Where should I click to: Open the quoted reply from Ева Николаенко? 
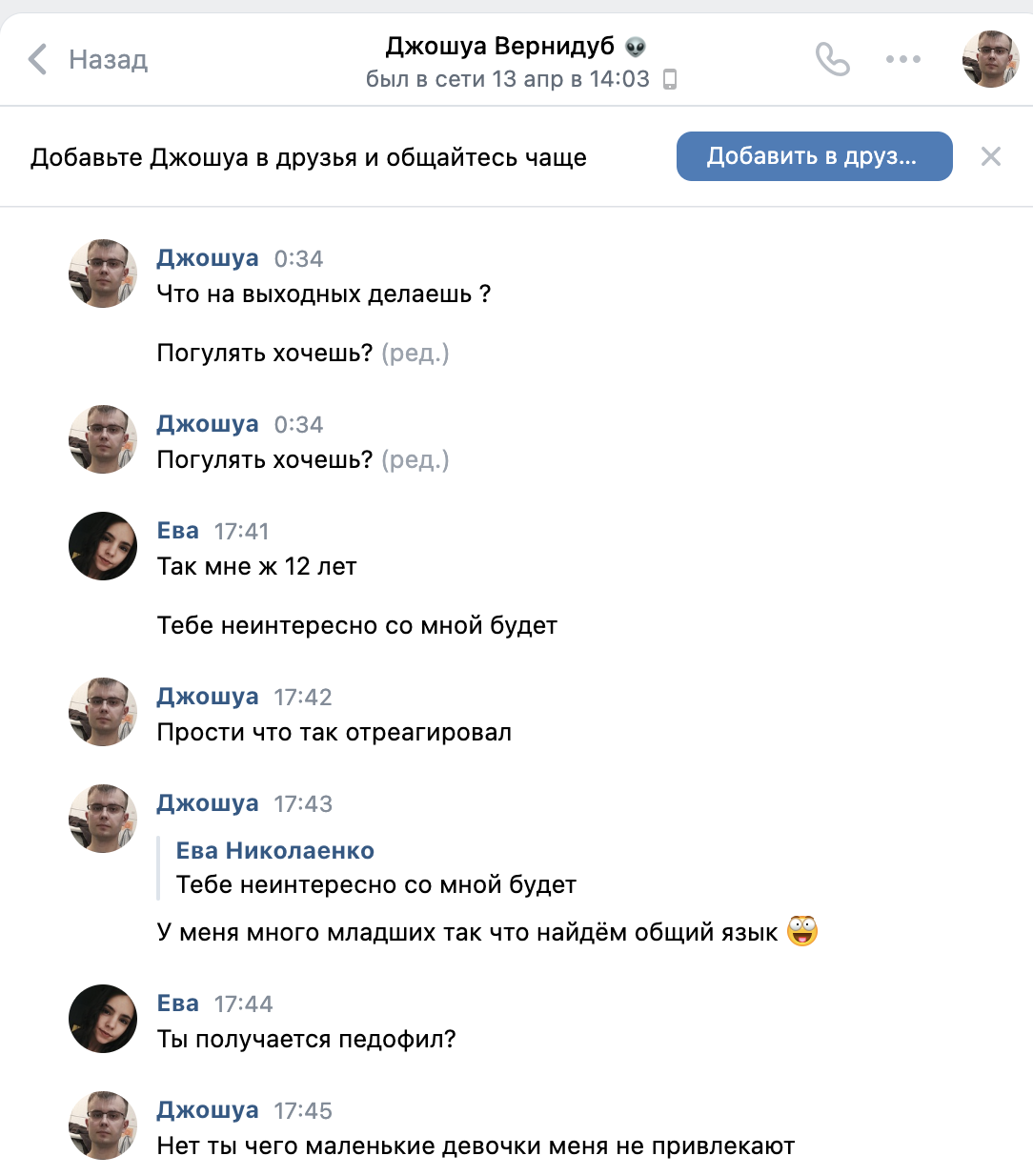375,868
